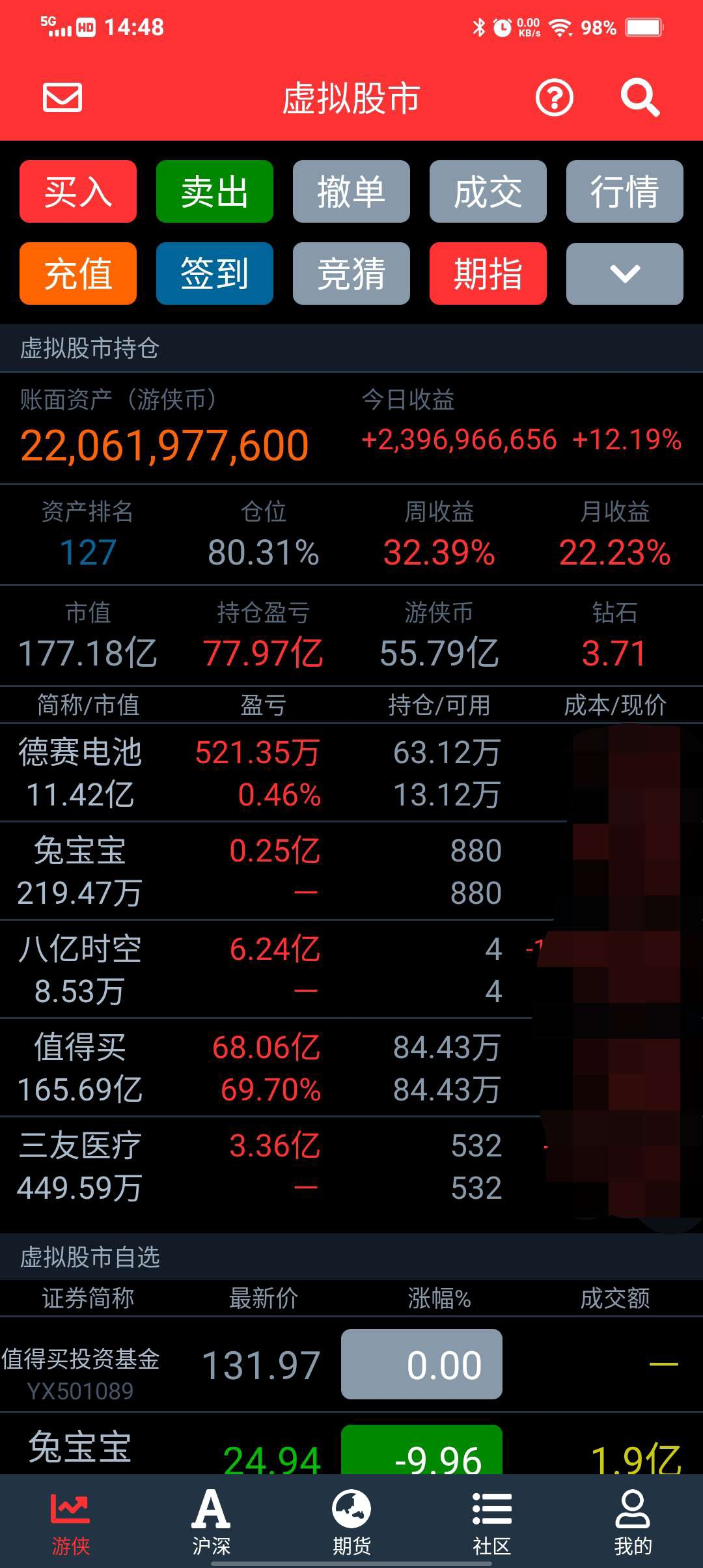Tap the 充值 recharge button
This screenshot has width=703, height=1568.
(78, 273)
